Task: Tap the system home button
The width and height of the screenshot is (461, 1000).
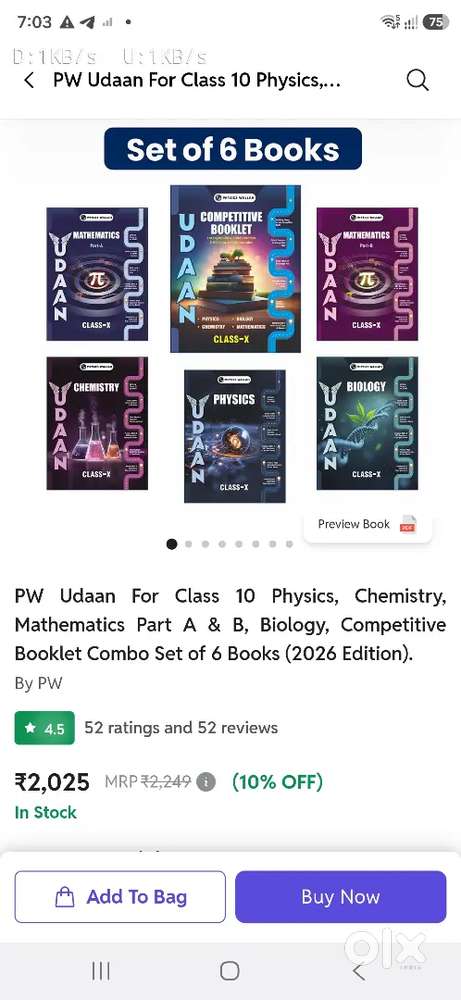Action: (230, 971)
